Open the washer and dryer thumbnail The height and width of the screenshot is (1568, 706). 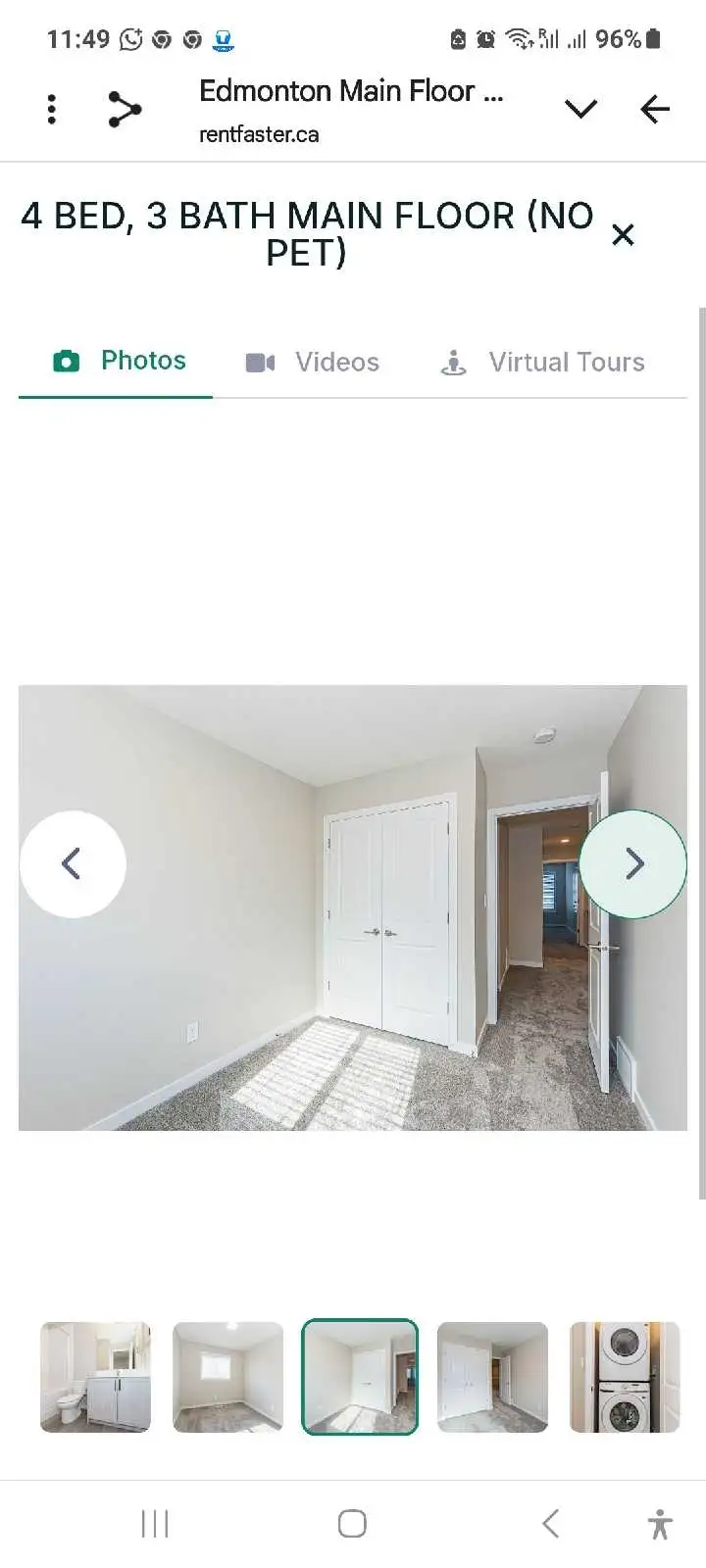(625, 1377)
